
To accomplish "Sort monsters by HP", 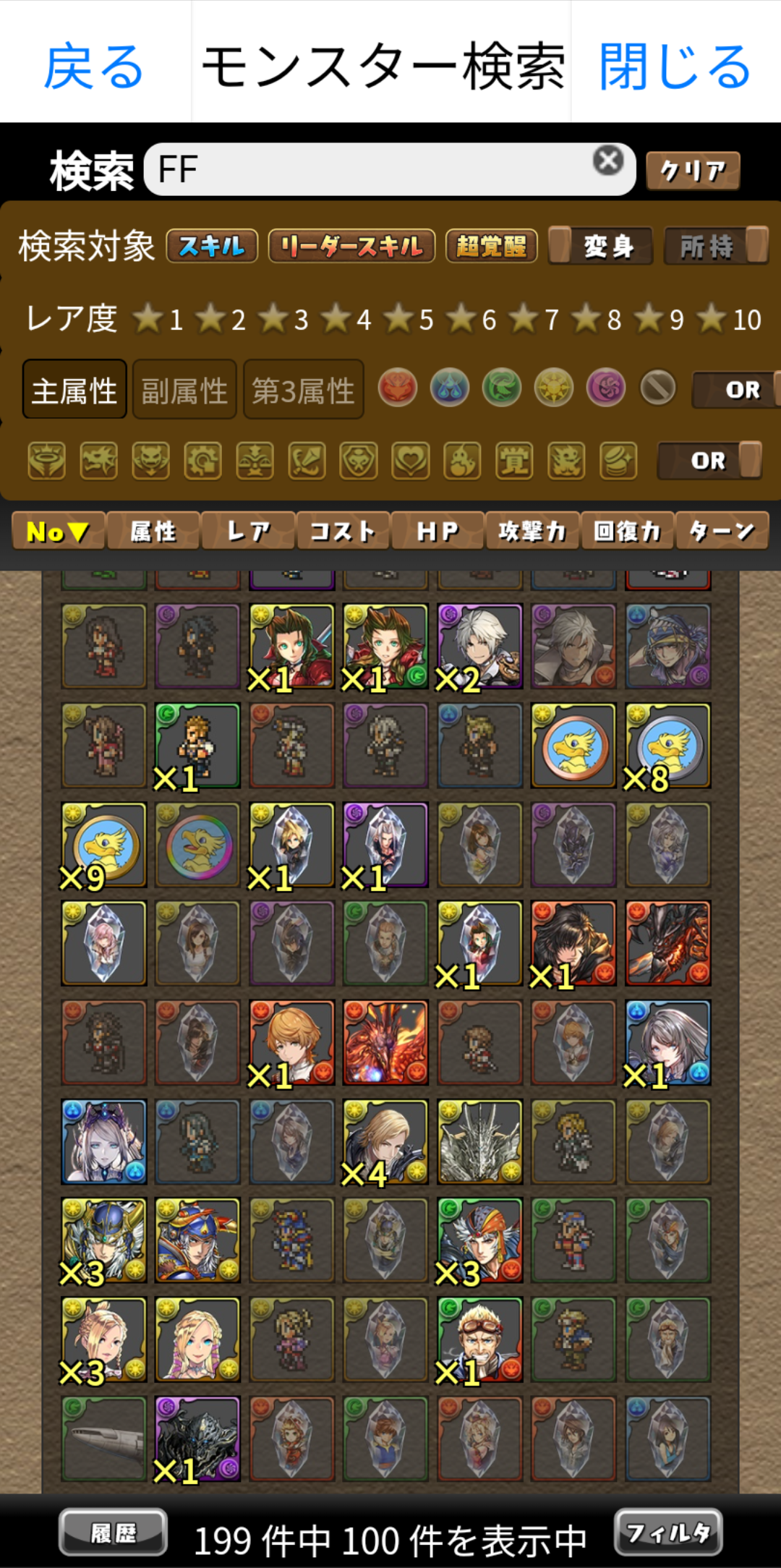I will pos(438,532).
